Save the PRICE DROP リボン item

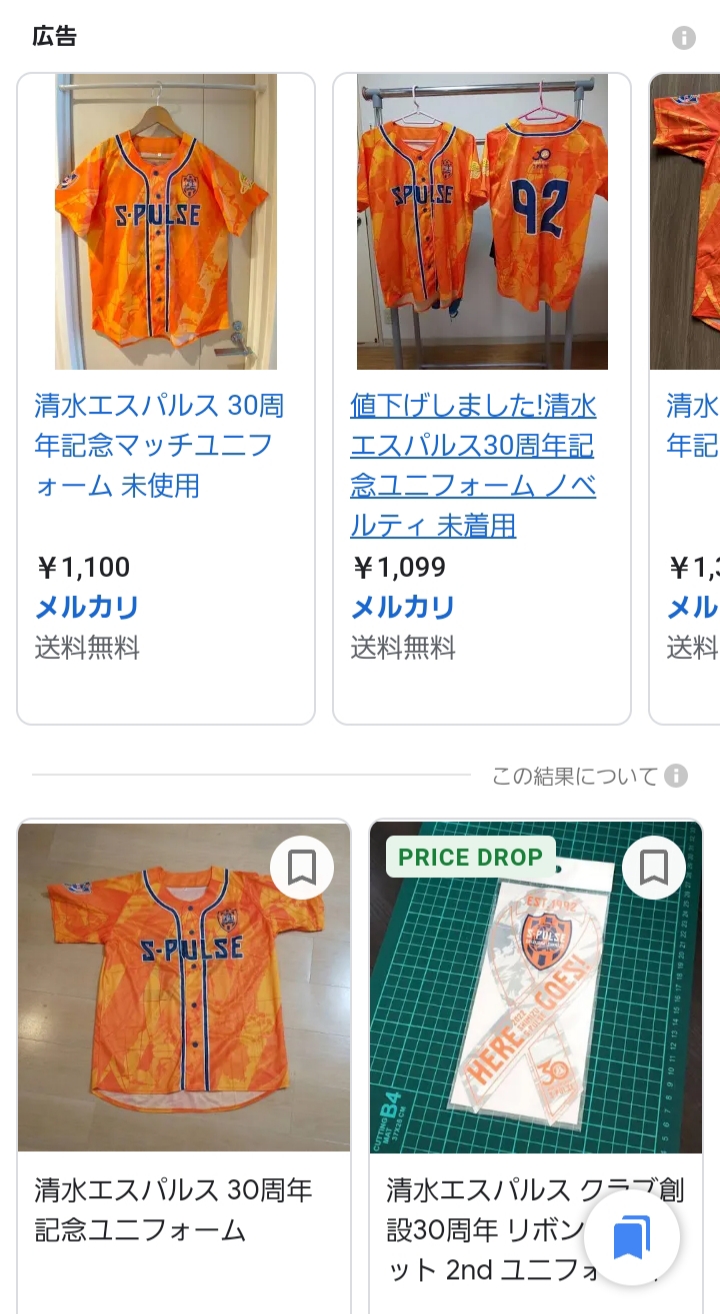pyautogui.click(x=654, y=868)
